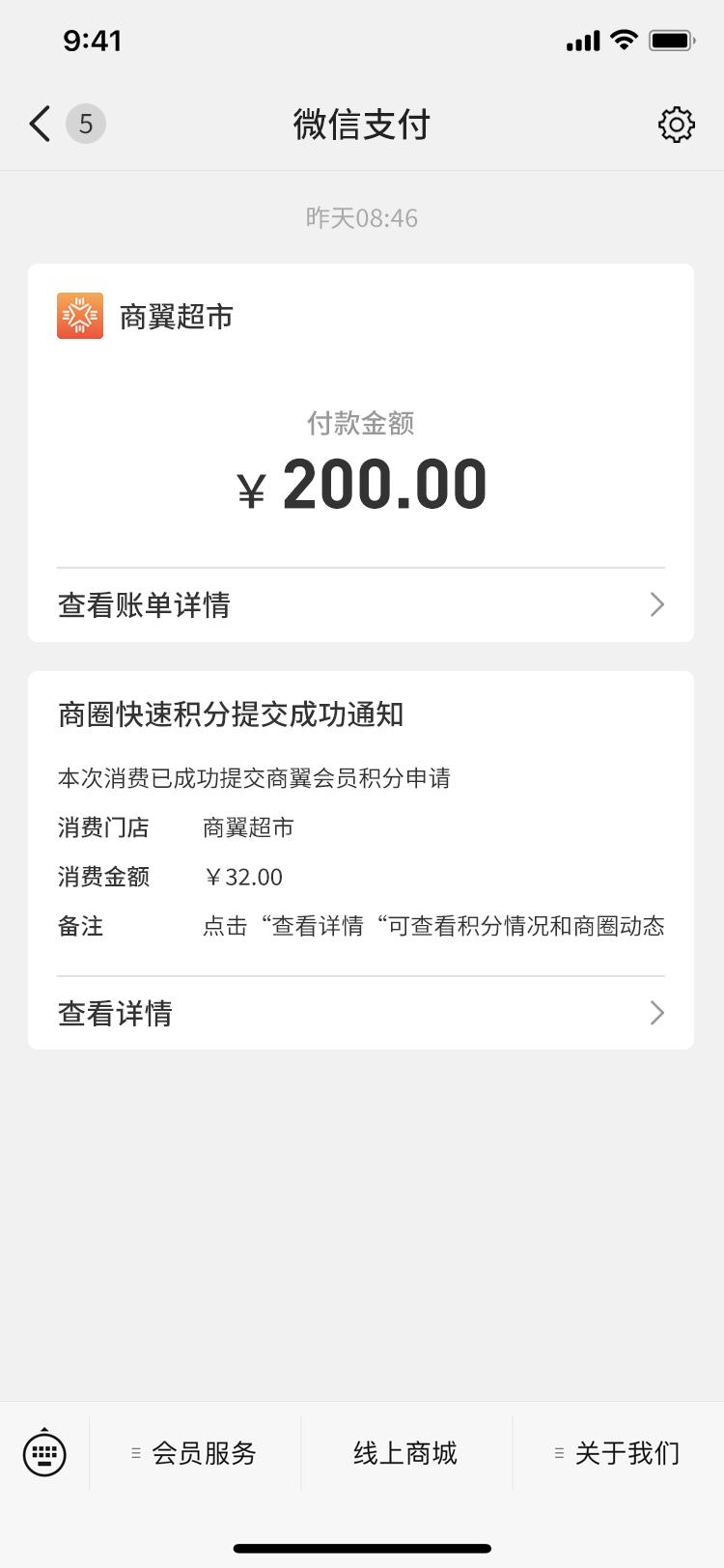Open the 会员服务 menu item
Viewport: 724px width, 1568px height.
click(200, 1451)
